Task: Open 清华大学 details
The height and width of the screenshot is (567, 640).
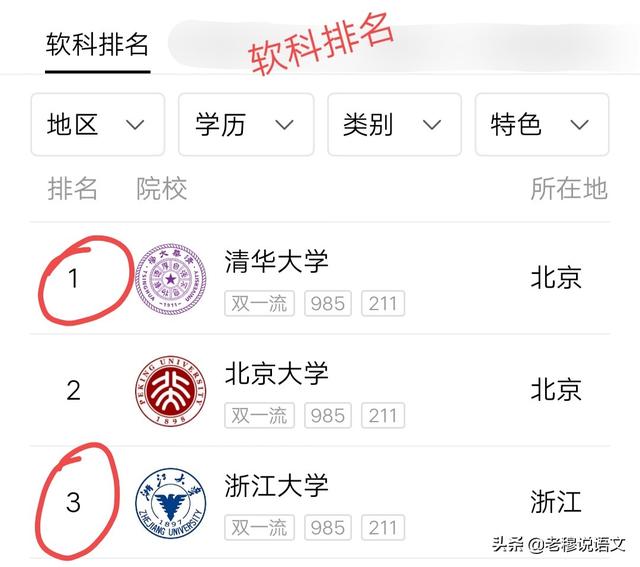Action: point(277,262)
